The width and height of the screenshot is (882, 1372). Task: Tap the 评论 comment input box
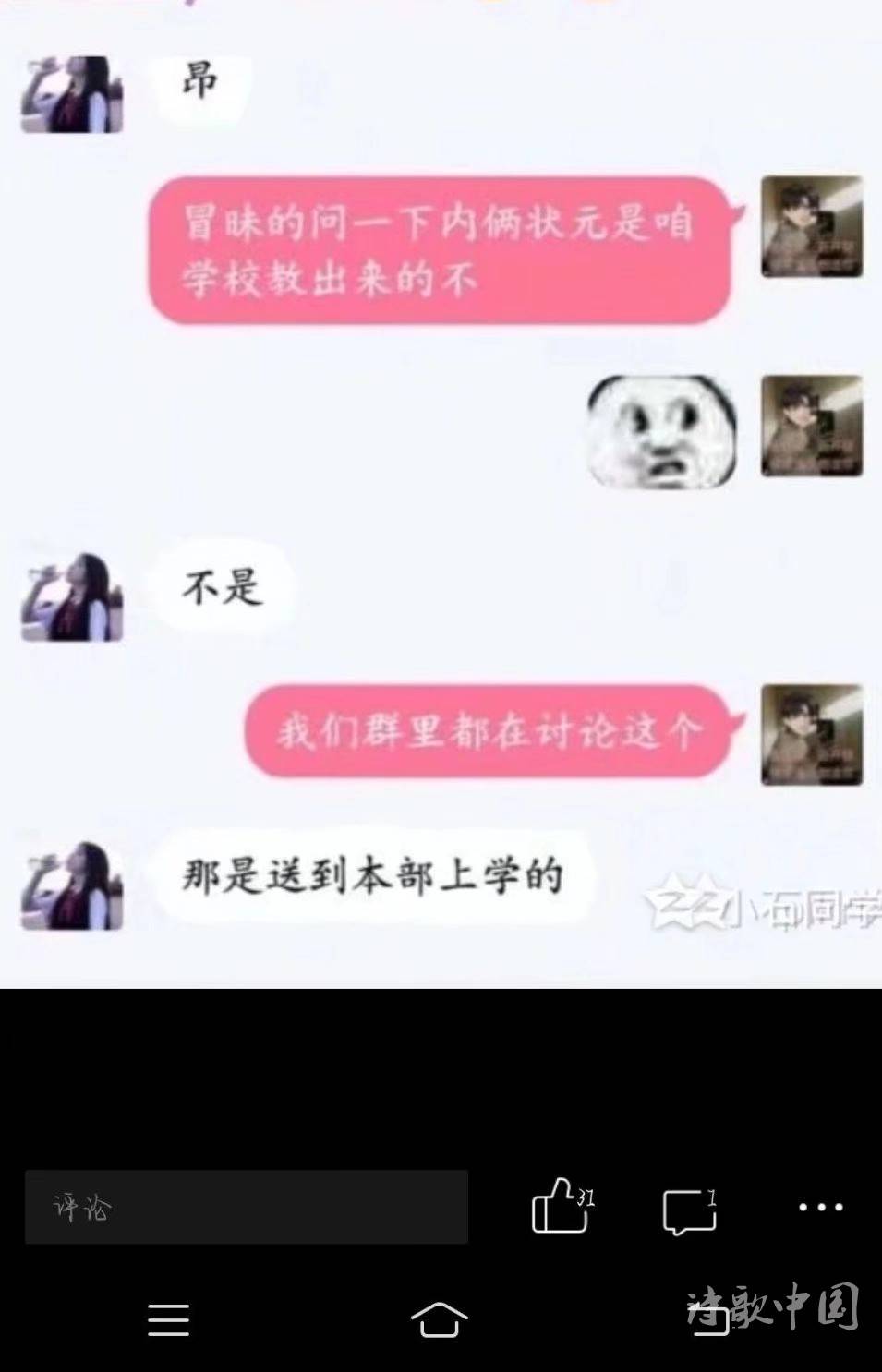point(246,1207)
